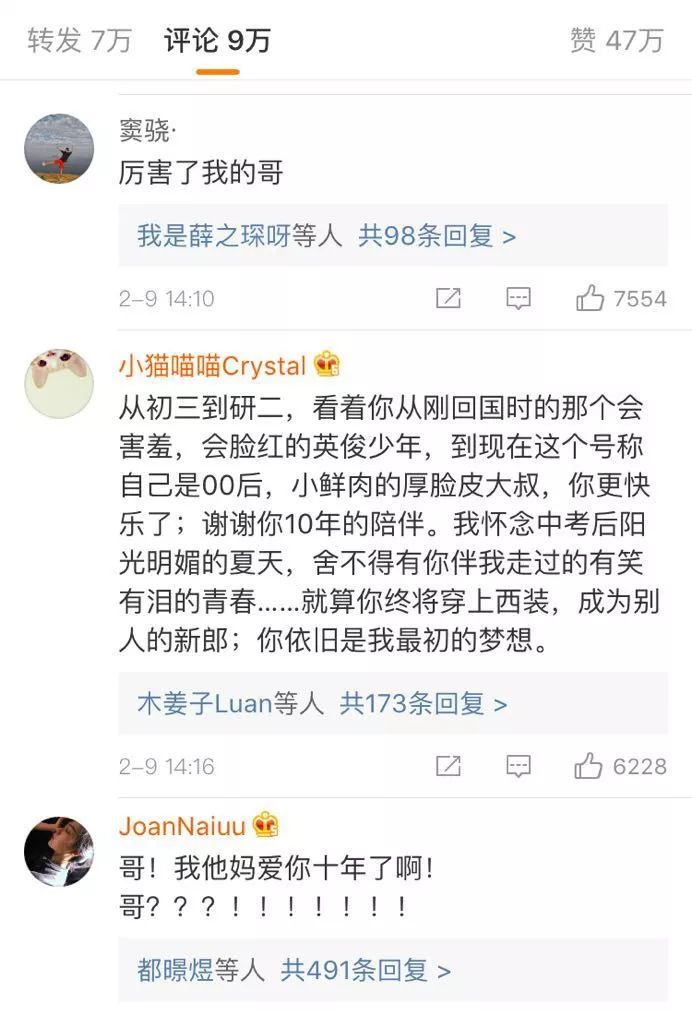Reply to 小猫喵喵Crystal's comment
Screen dimensions: 692x1013
(518, 766)
